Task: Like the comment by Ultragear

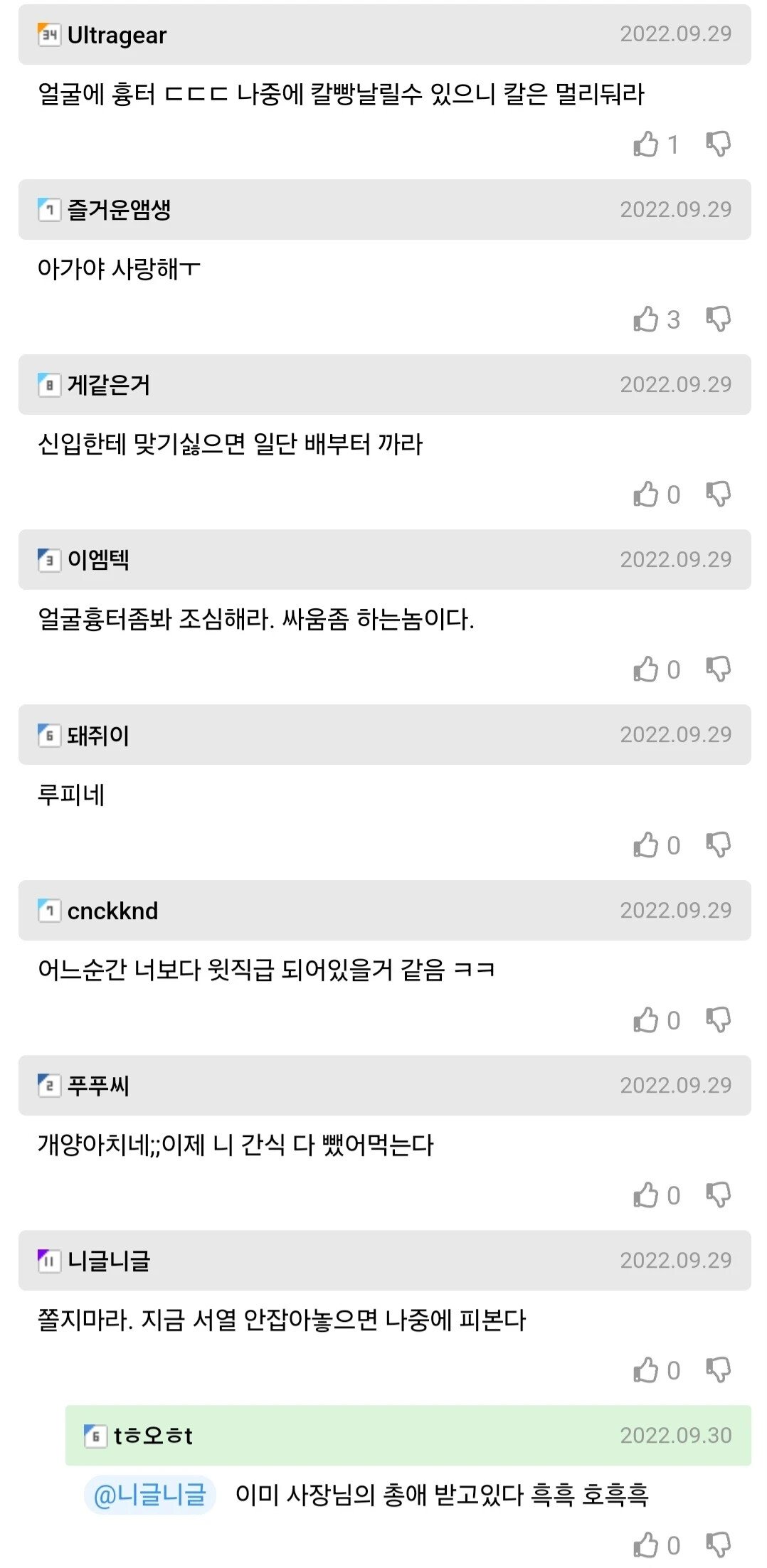Action: click(646, 144)
